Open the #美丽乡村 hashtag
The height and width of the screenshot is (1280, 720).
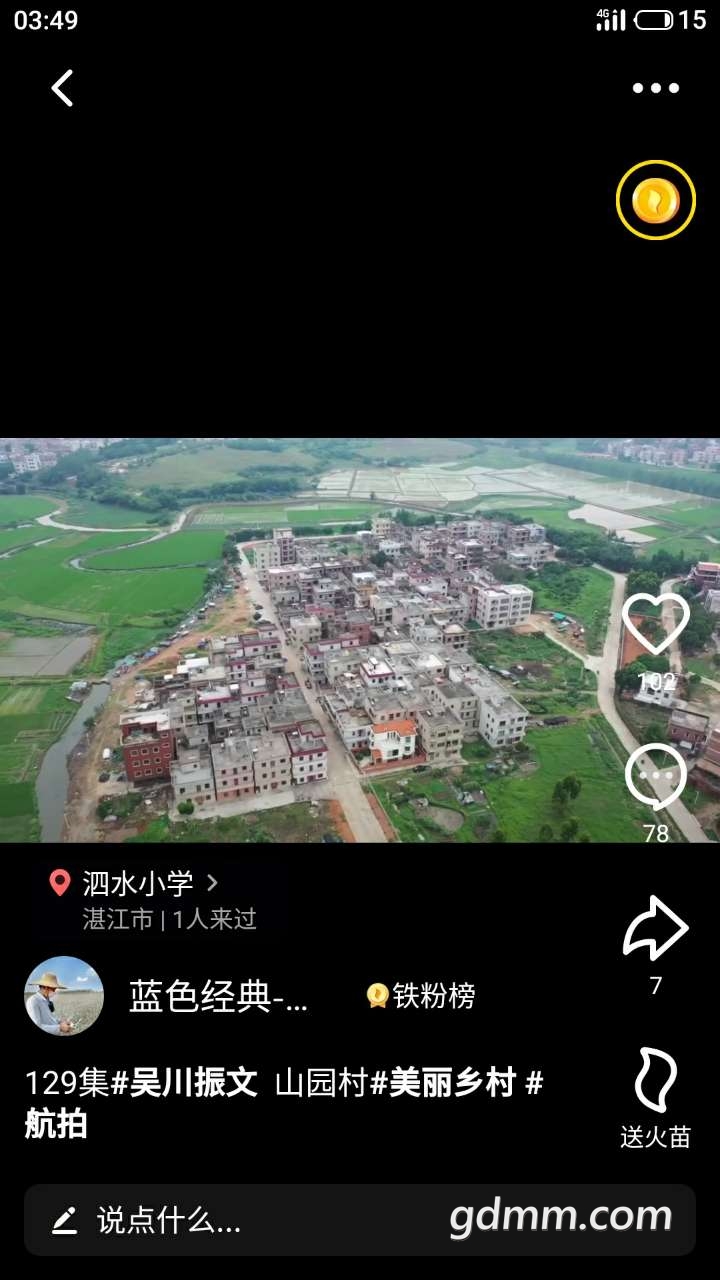pyautogui.click(x=443, y=1082)
